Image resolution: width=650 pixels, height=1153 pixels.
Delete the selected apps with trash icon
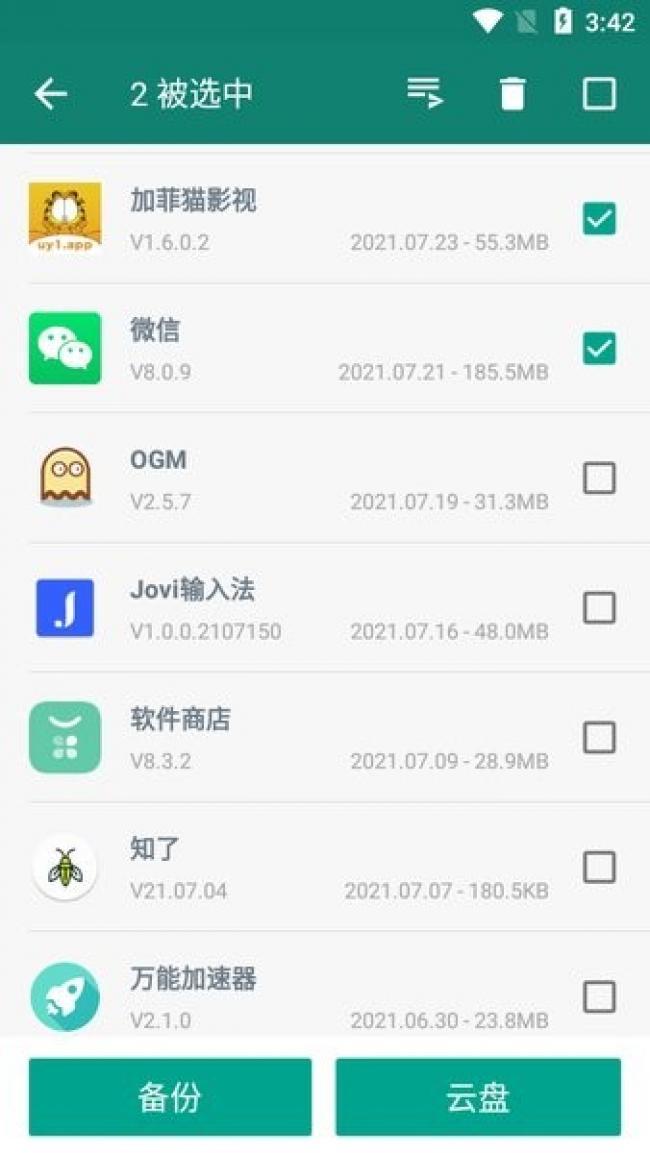[x=512, y=93]
